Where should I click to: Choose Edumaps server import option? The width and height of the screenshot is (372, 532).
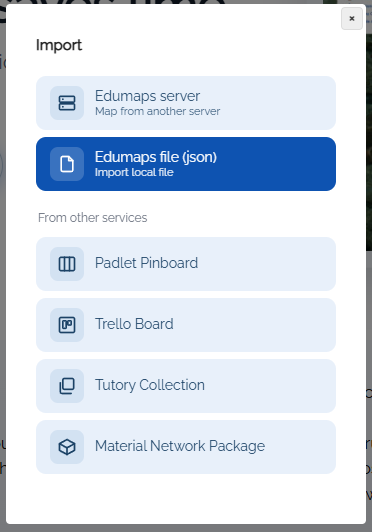(x=186, y=103)
